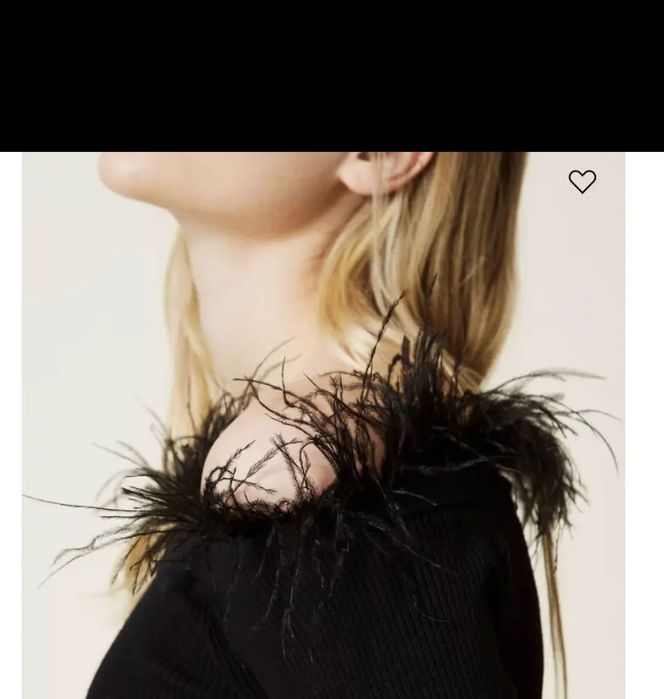This screenshot has width=664, height=699.
Task: Add this item to favorites with heart icon
Action: 582,181
